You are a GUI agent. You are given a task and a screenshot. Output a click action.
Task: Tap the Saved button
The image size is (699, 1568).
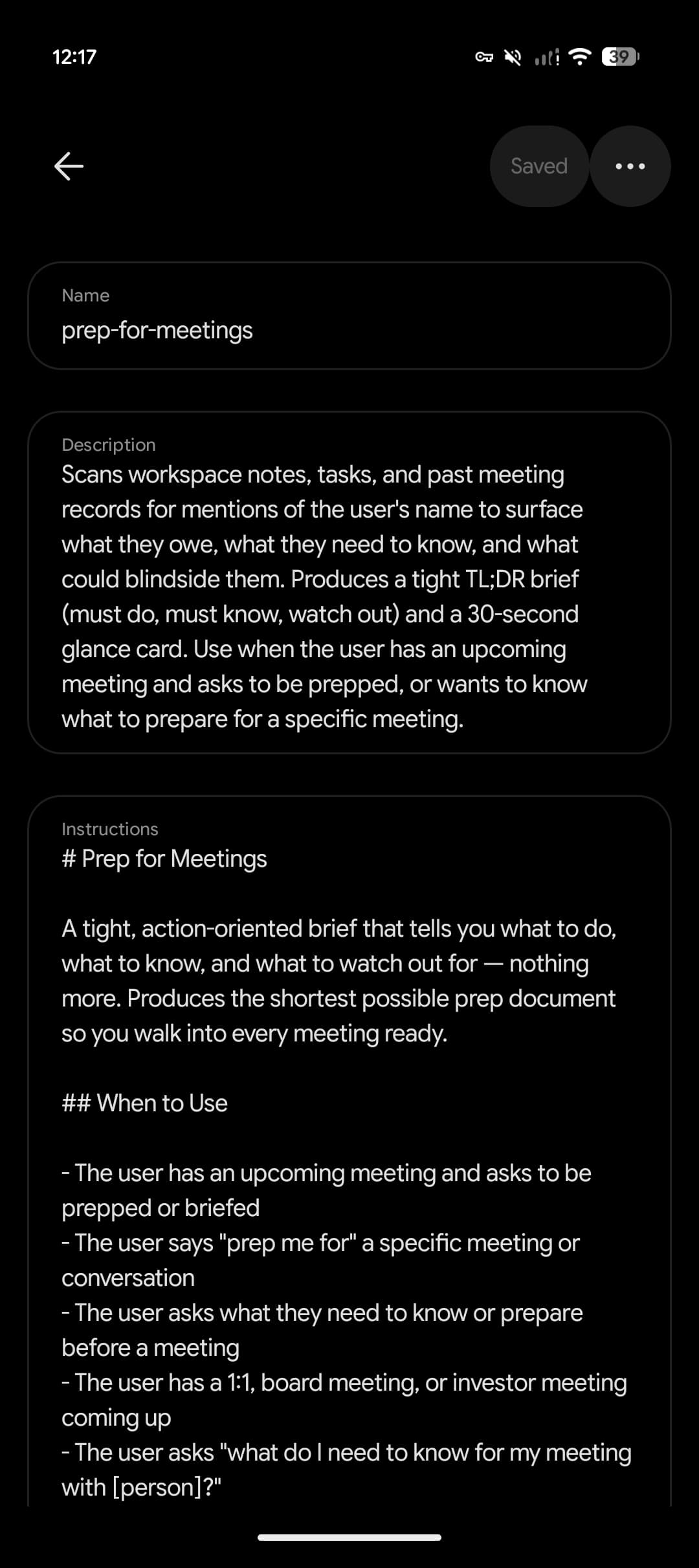[x=539, y=166]
